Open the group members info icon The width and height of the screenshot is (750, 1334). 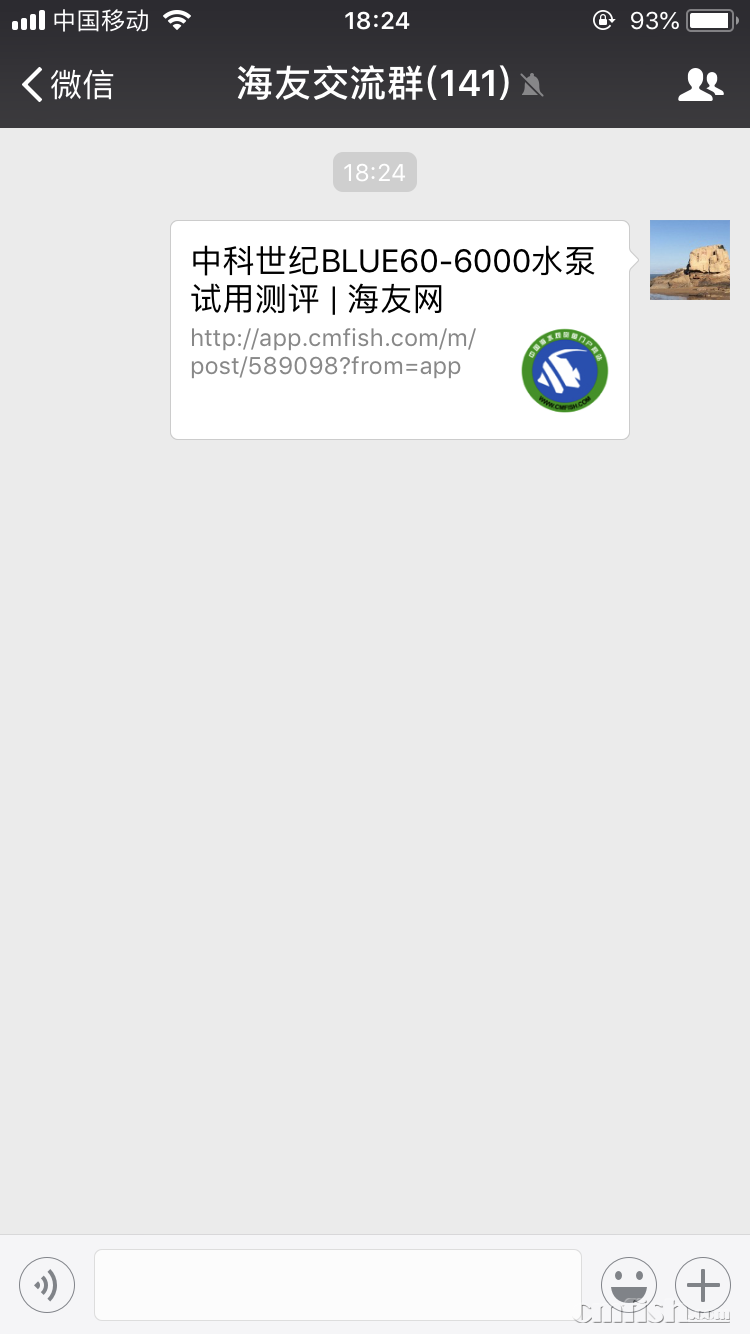click(700, 85)
